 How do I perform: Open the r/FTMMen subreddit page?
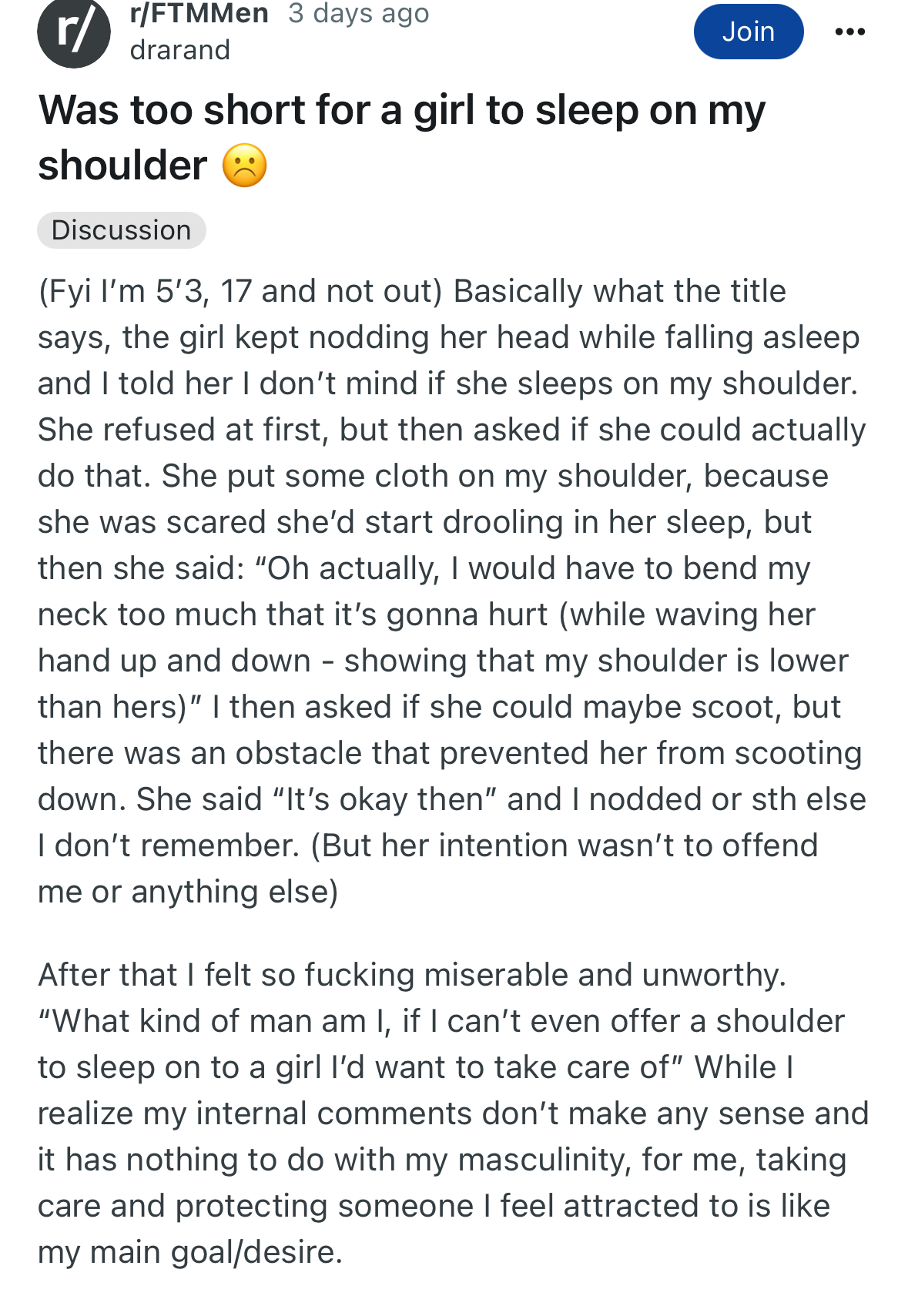click(x=199, y=13)
